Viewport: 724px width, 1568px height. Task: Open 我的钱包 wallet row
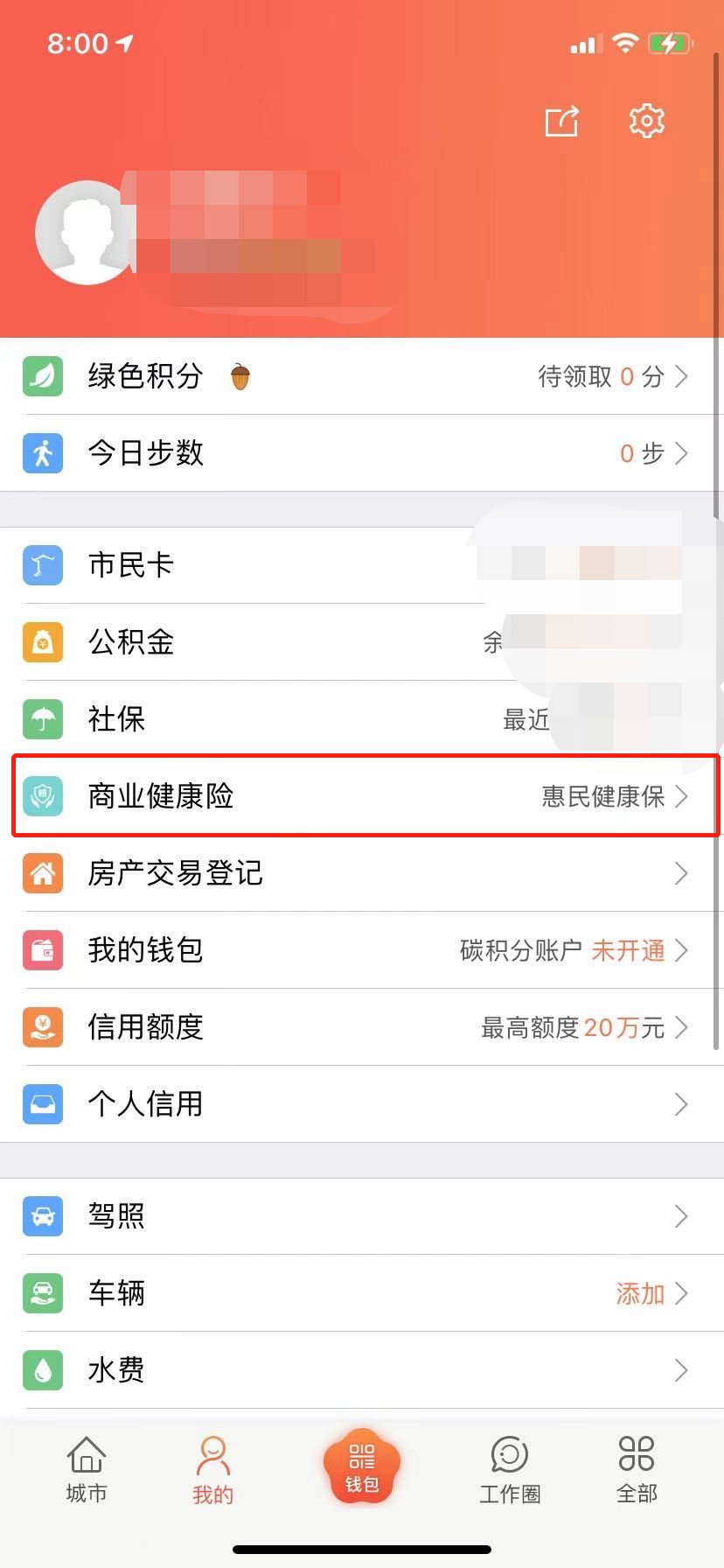(x=362, y=950)
